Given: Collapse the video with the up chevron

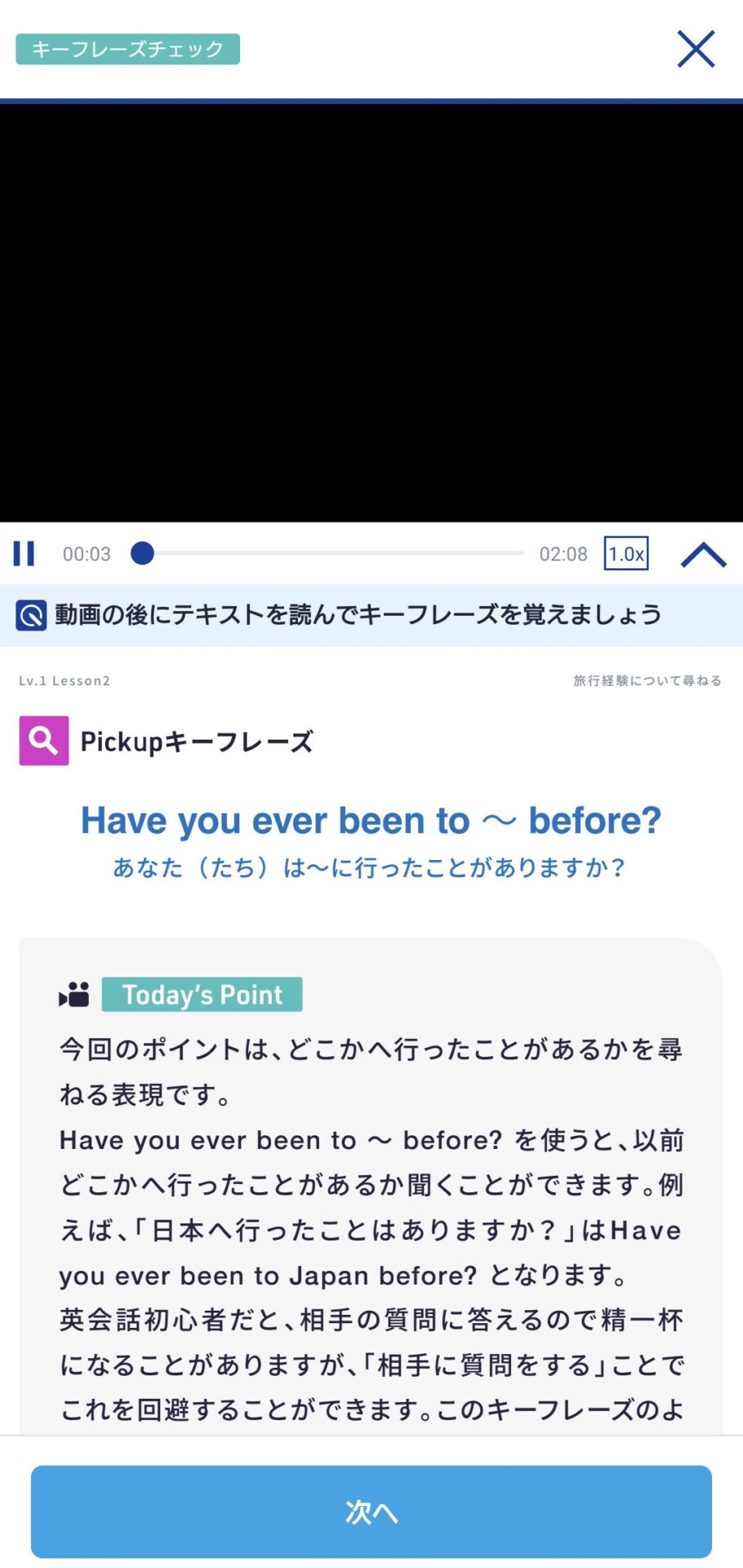Looking at the screenshot, I should (x=703, y=555).
